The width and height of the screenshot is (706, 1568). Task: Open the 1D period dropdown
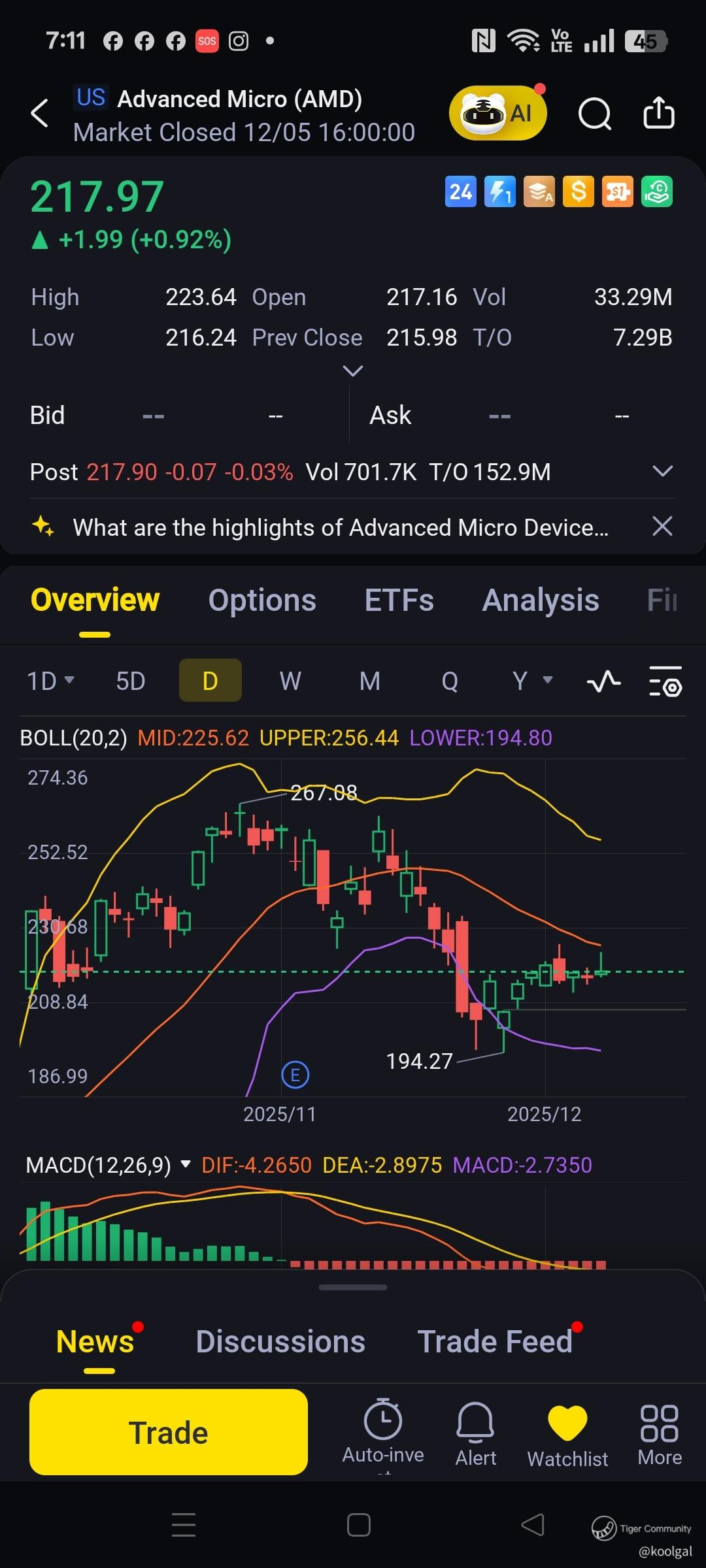pos(50,681)
